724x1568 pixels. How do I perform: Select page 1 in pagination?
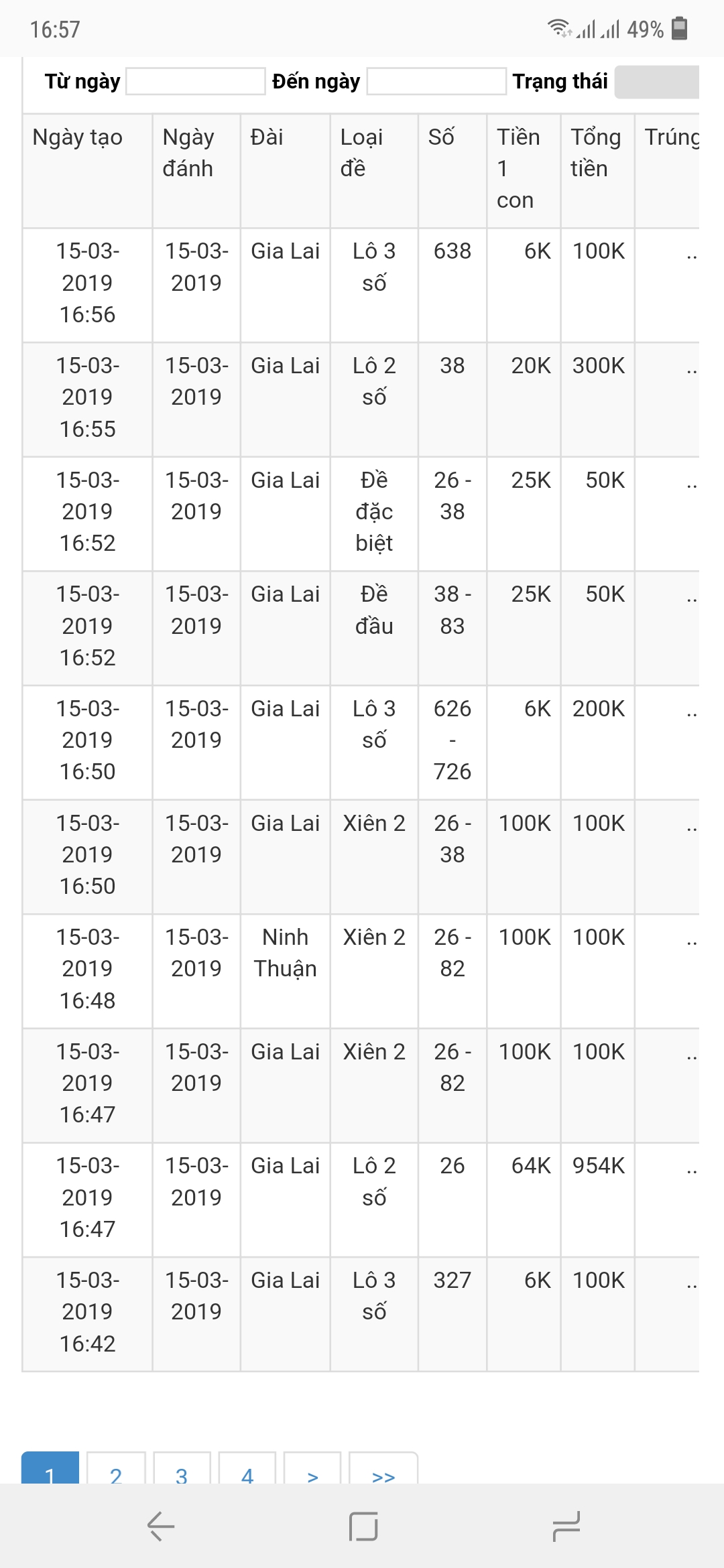click(50, 1468)
